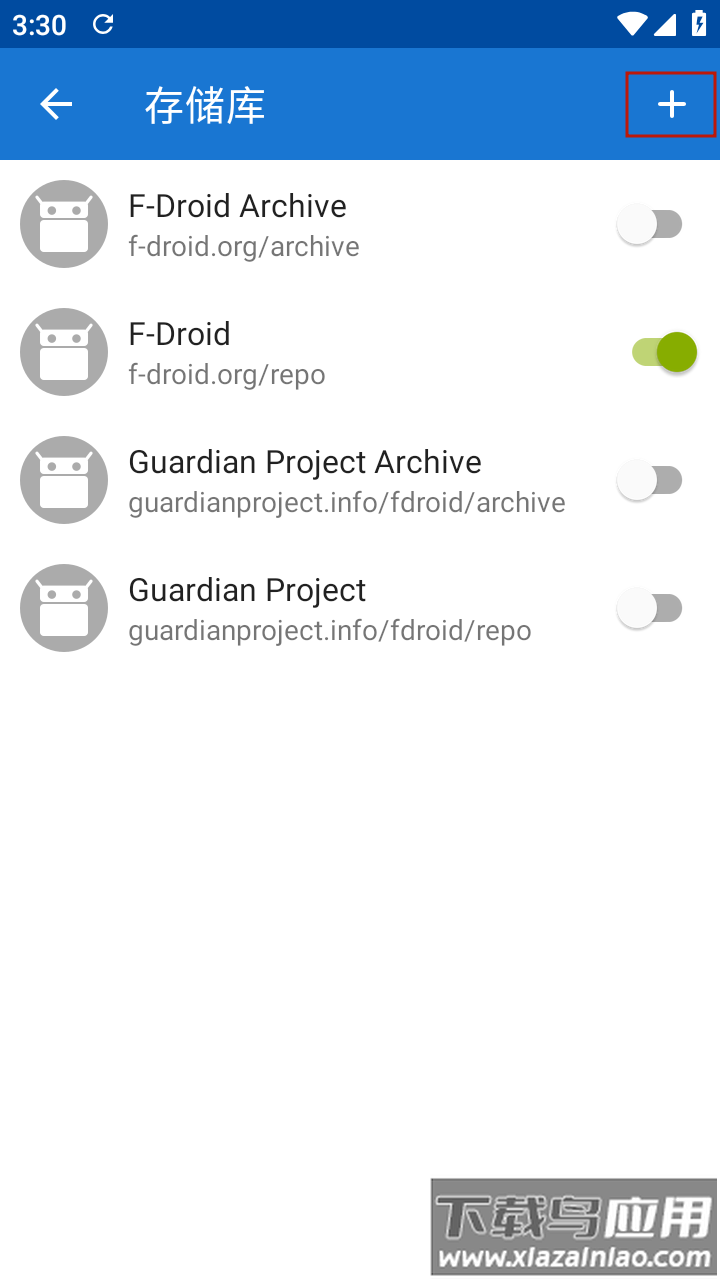Select the Guardian Project repository entry
720x1280 pixels.
300,608
